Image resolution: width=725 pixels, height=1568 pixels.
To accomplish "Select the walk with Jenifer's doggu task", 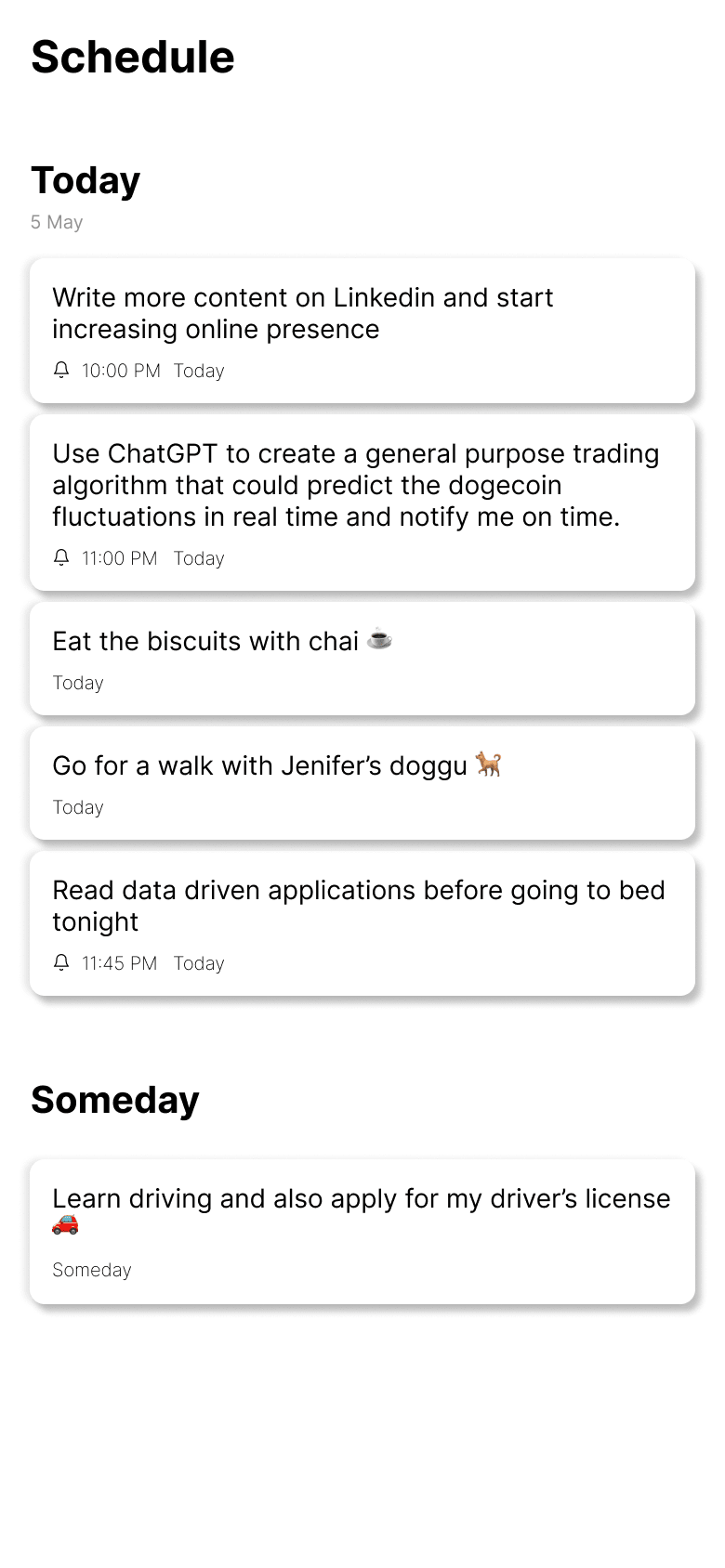I will (362, 783).
